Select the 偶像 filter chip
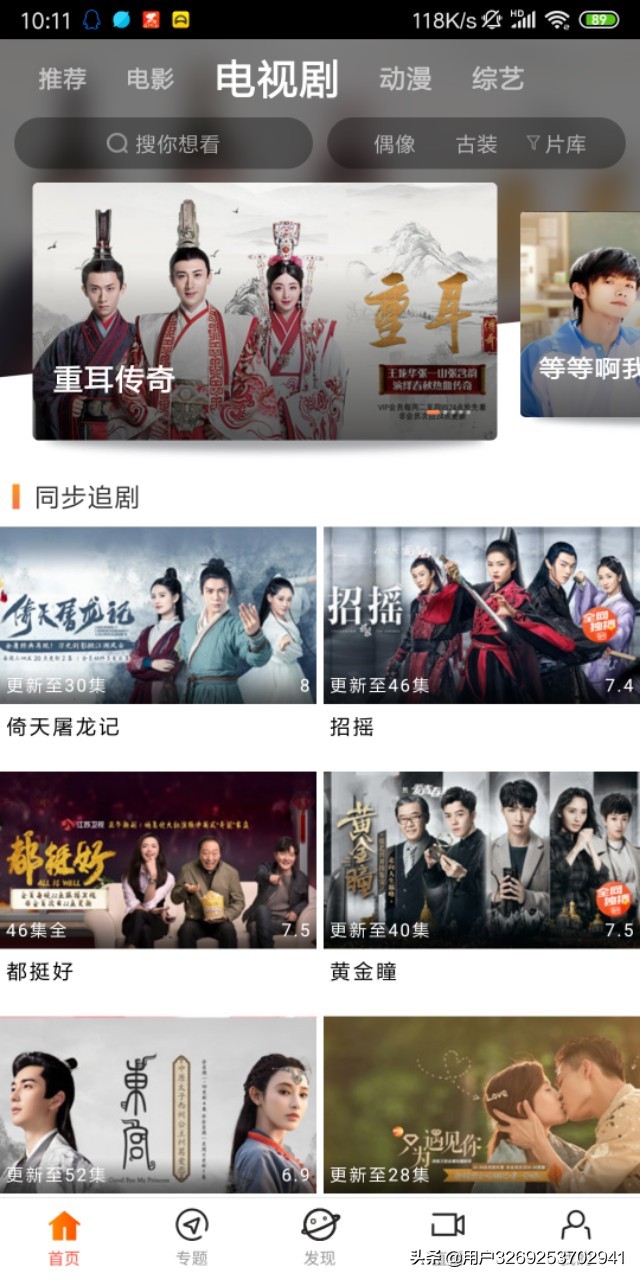 coord(394,144)
